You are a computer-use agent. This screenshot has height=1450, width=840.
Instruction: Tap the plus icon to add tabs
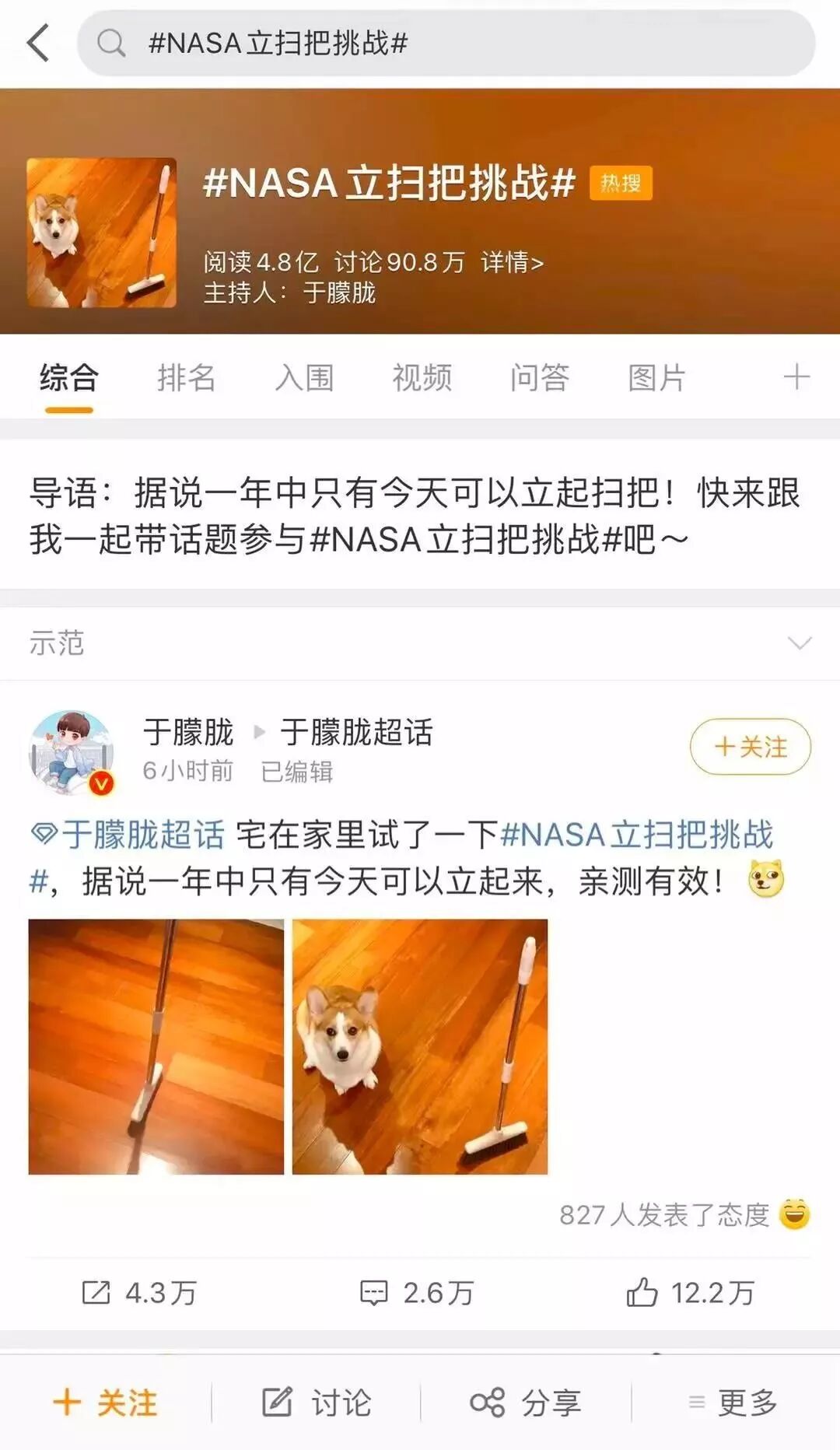point(796,378)
